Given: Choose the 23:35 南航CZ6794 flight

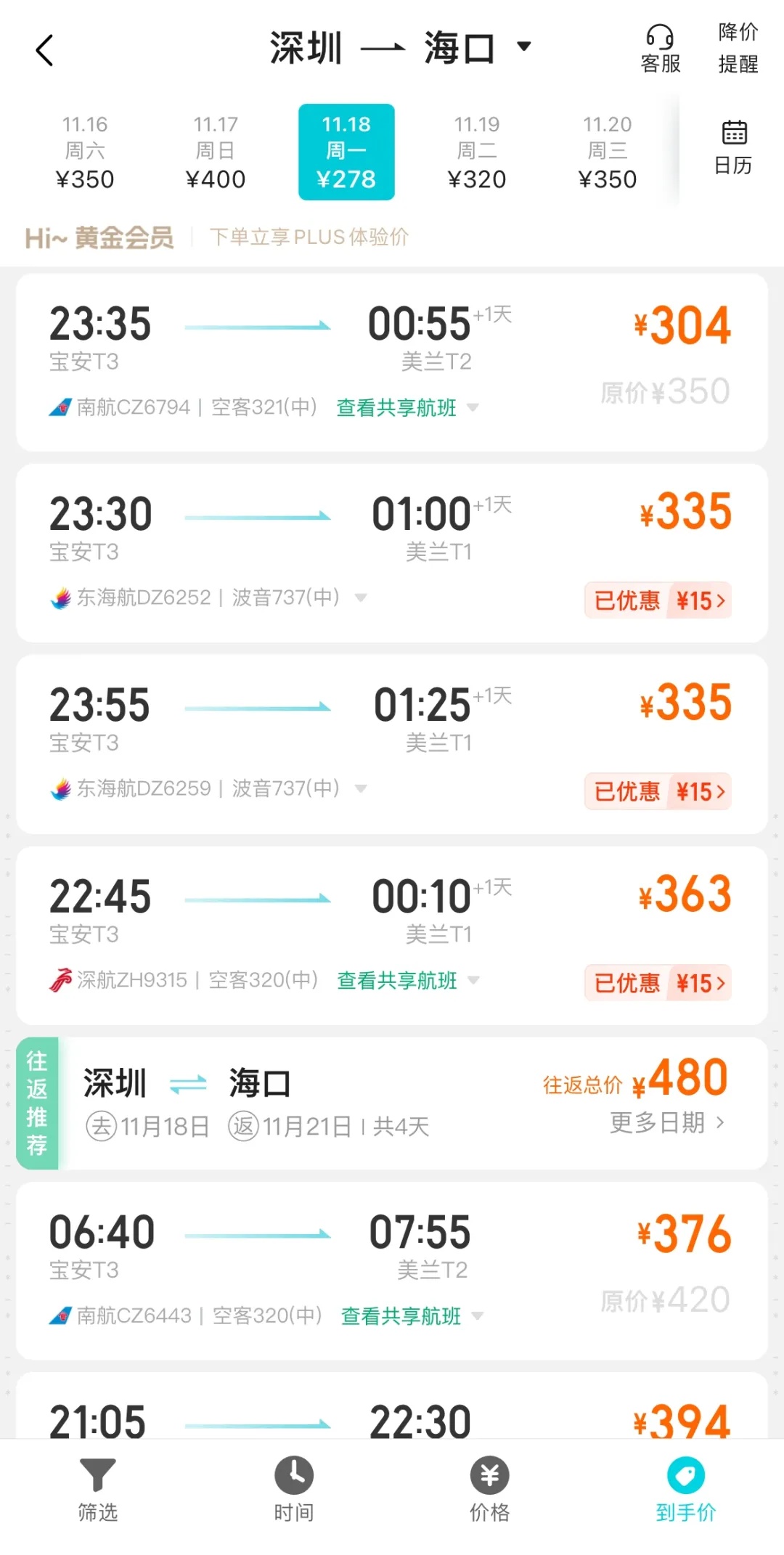Looking at the screenshot, I should point(392,341).
